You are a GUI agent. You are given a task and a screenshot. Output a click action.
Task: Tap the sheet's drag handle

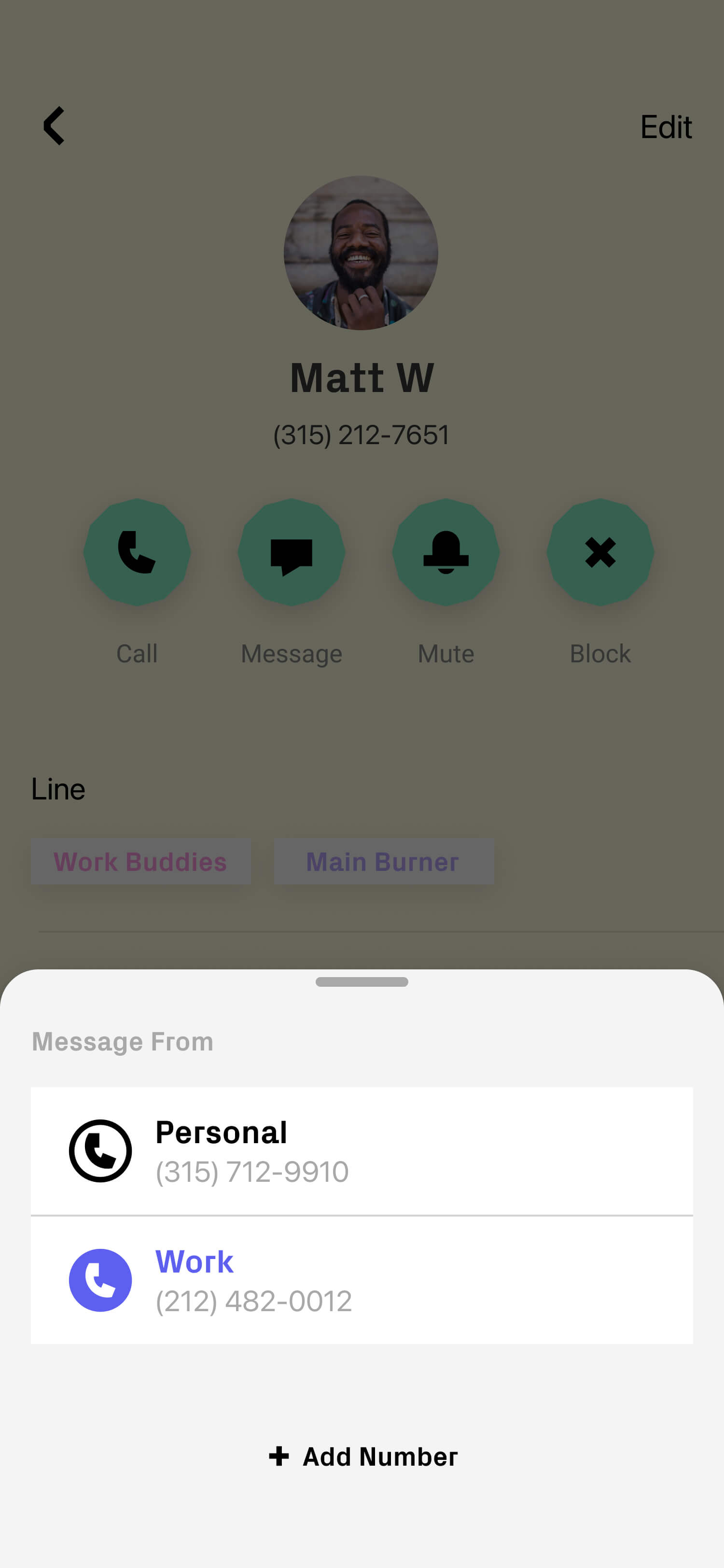(x=362, y=982)
